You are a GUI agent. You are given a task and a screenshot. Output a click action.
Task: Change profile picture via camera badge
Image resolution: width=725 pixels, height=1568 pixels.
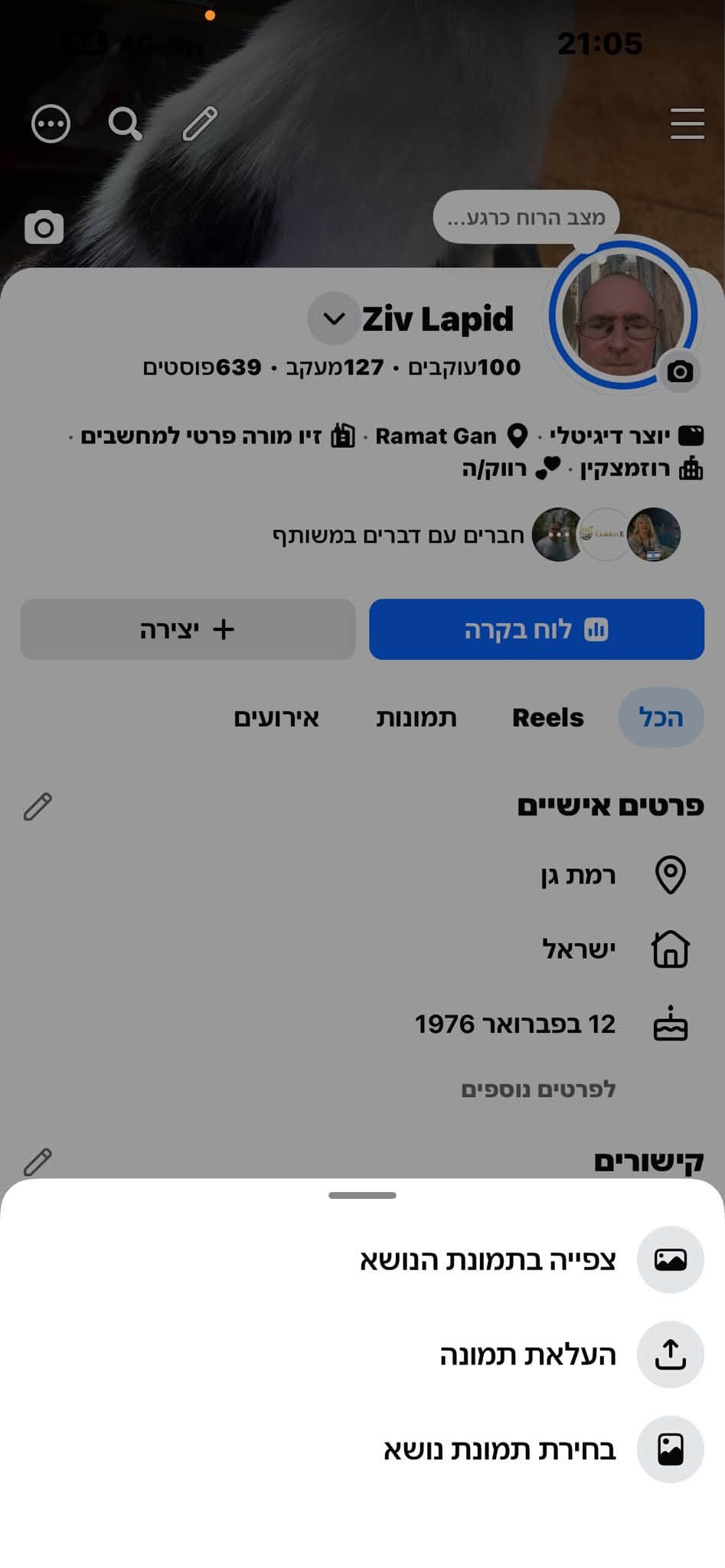pos(680,371)
